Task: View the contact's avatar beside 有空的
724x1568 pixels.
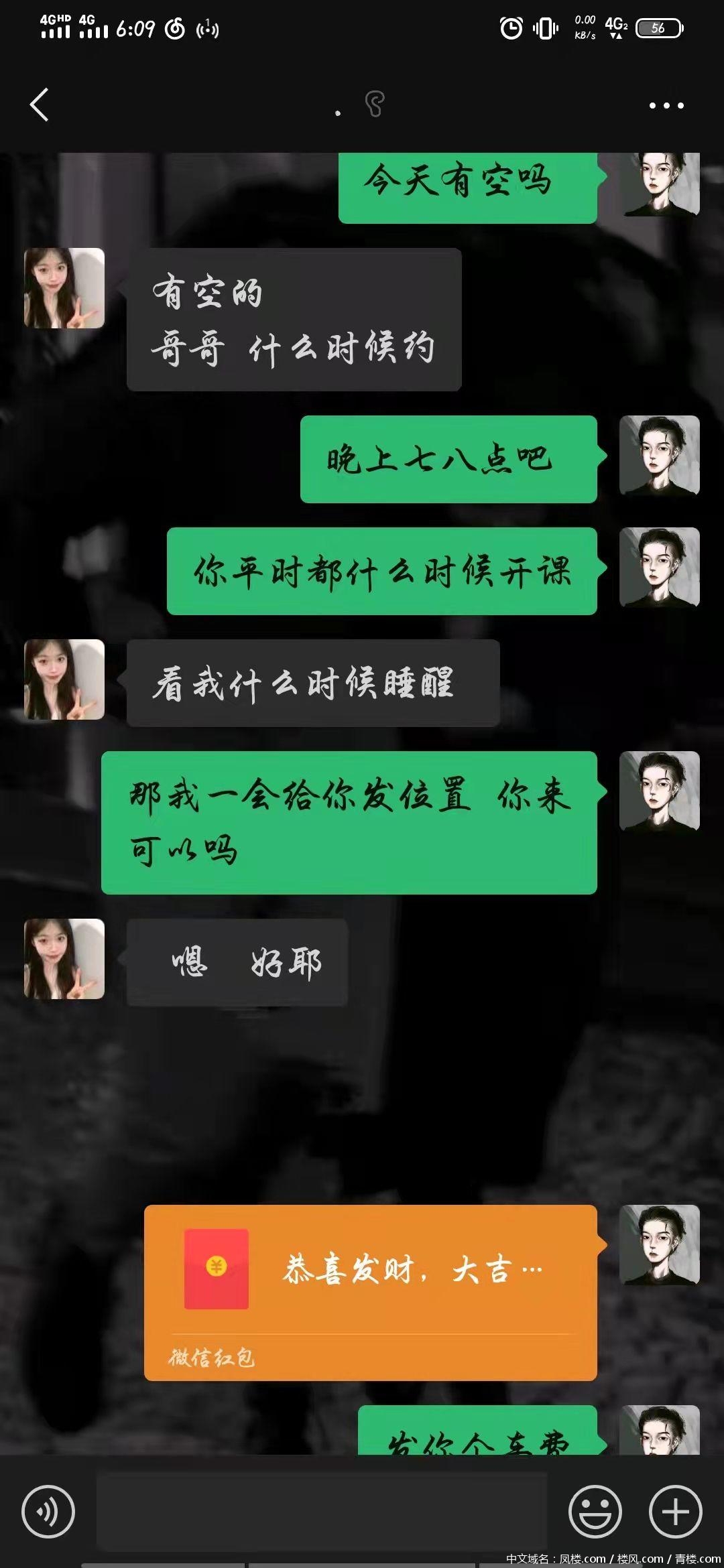Action: coord(64,288)
